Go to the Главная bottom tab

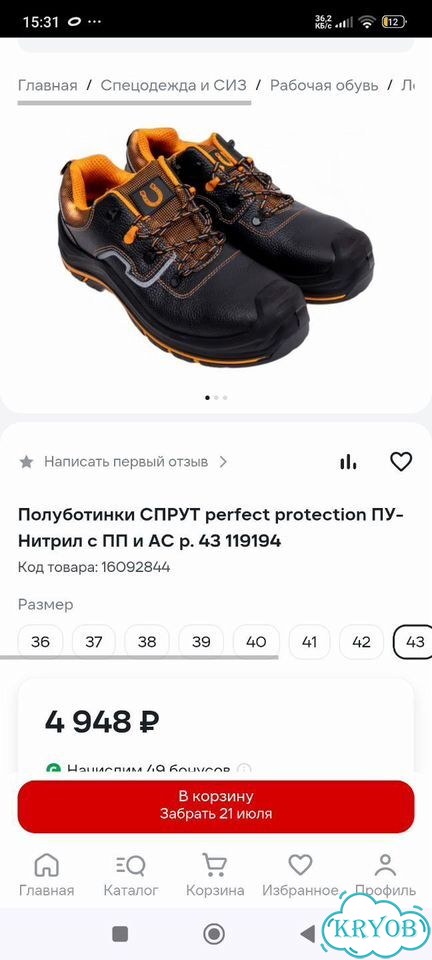pos(47,876)
